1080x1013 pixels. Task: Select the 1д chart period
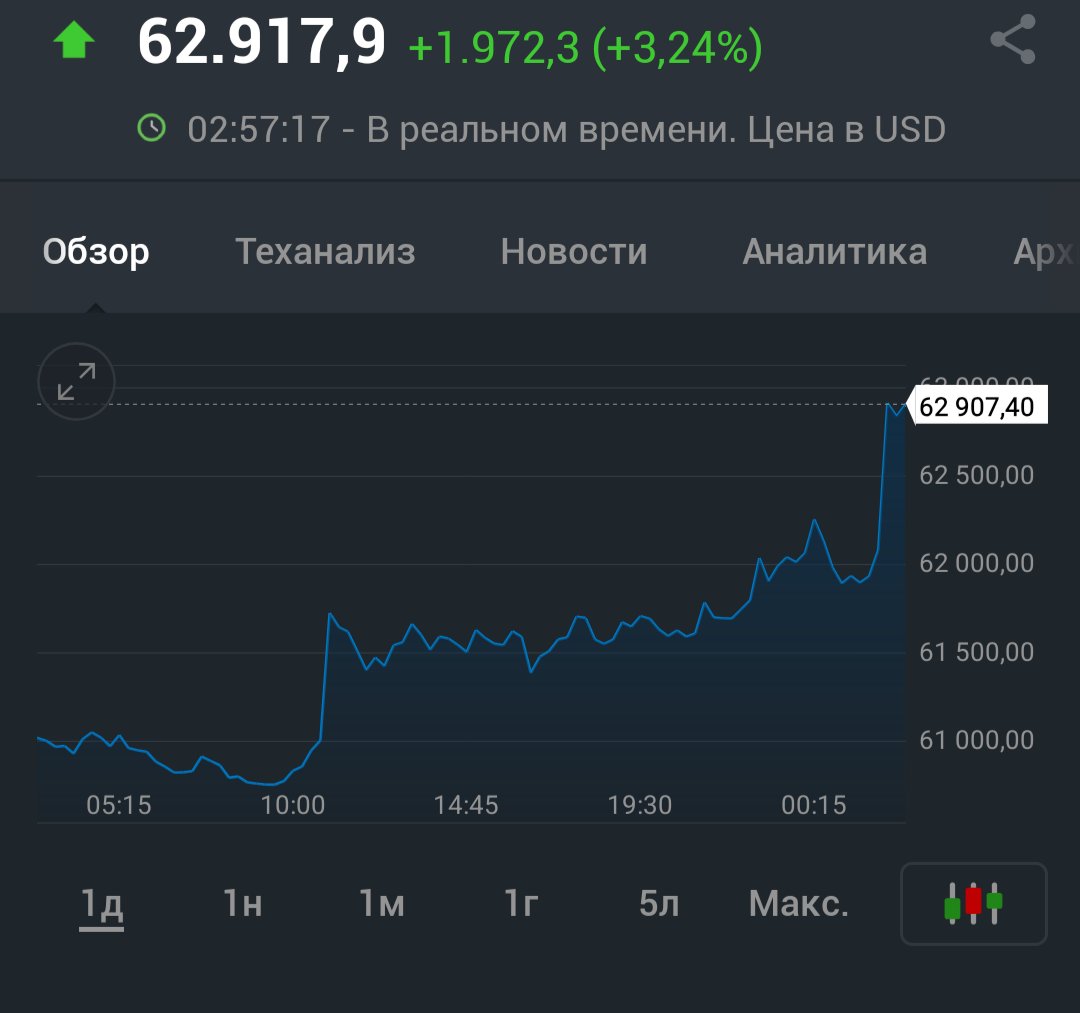pos(102,904)
